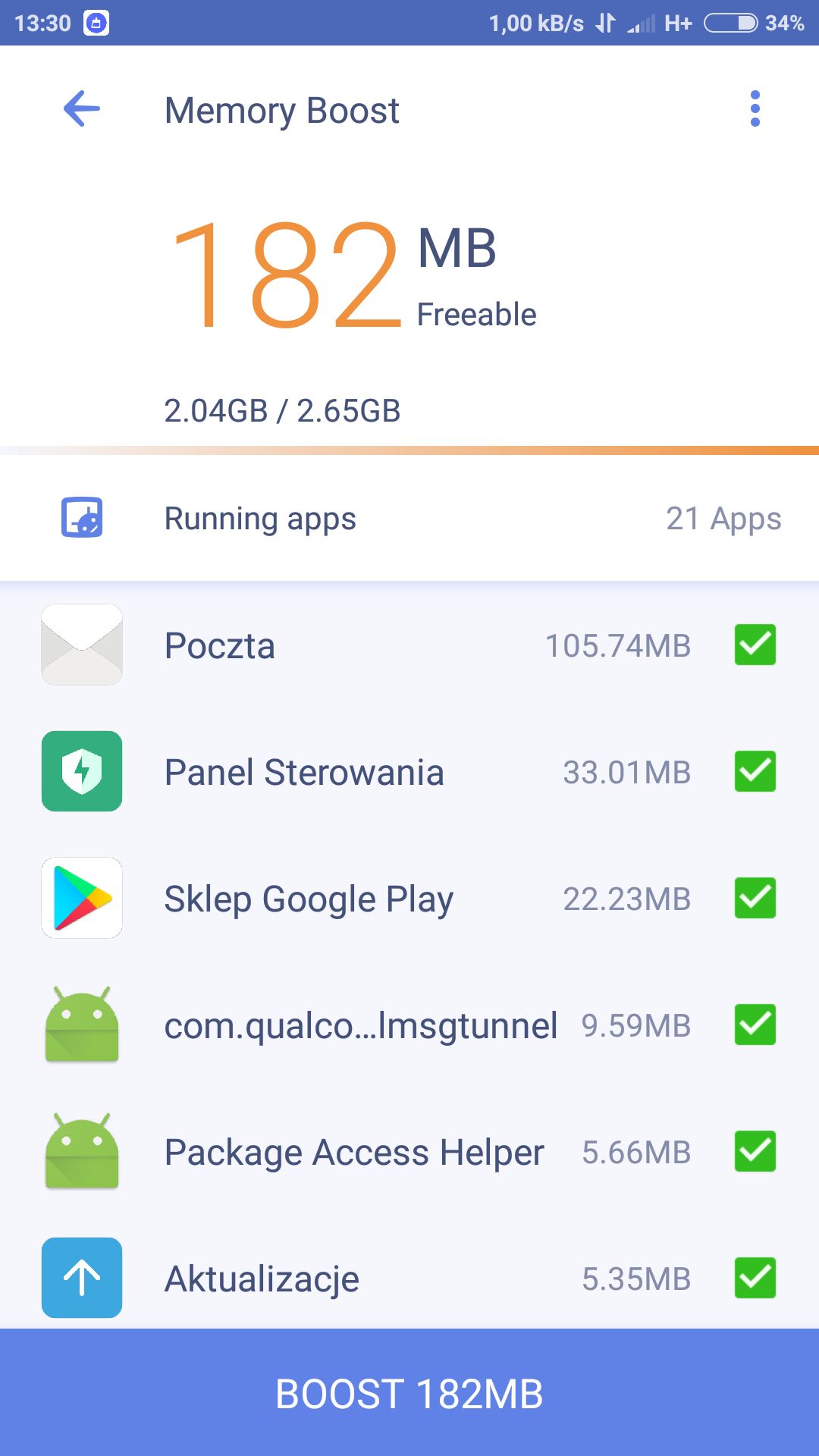Deselect Package Access Helper checkbox
This screenshot has width=819, height=1456.
(x=755, y=1152)
